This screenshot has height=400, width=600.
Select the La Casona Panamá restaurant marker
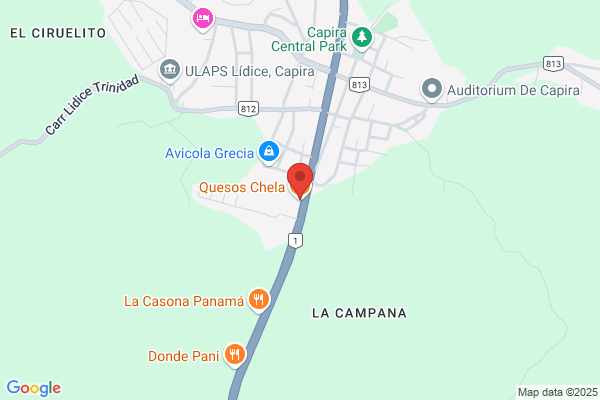click(259, 300)
